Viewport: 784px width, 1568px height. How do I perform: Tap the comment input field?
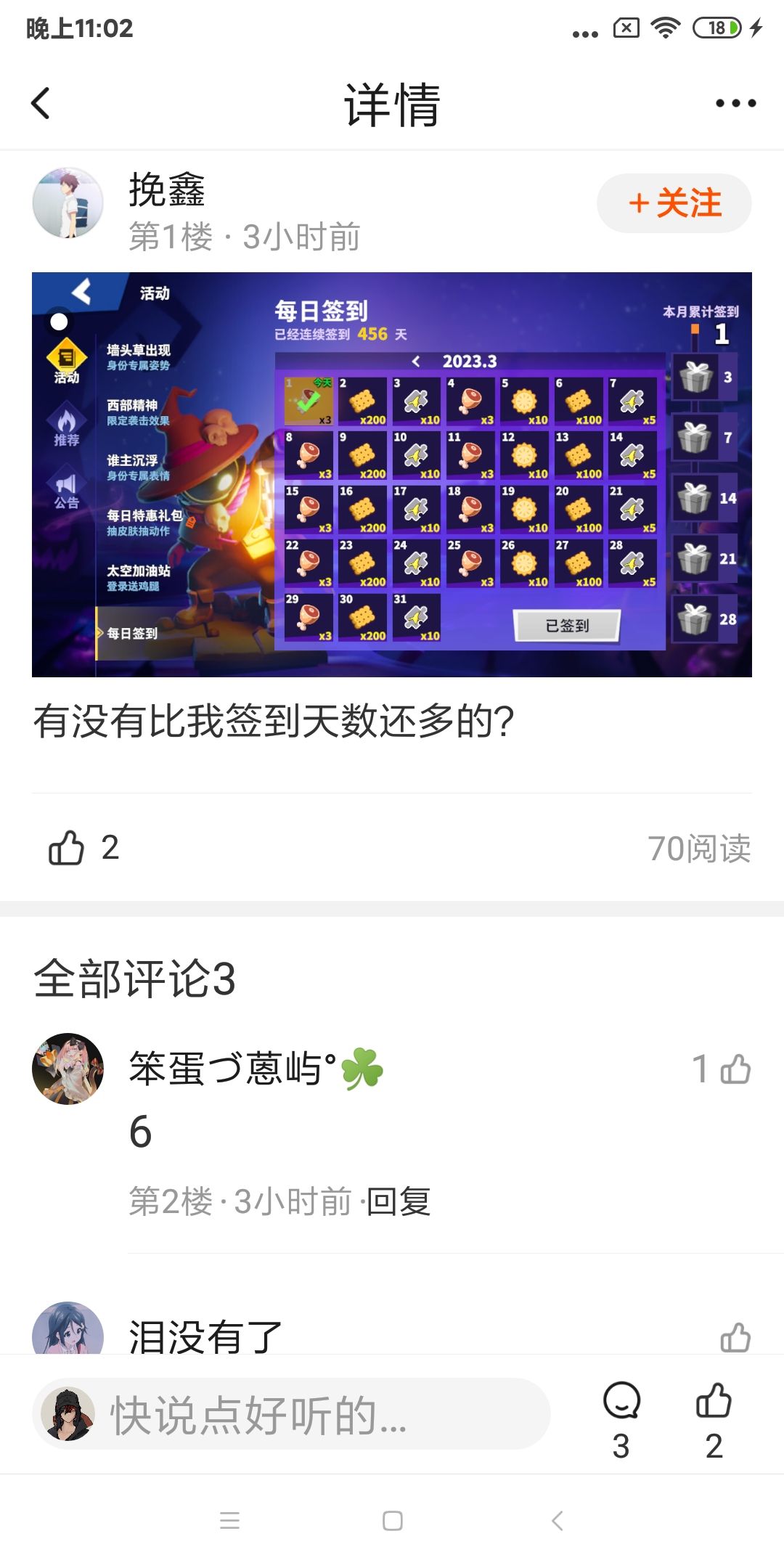click(x=291, y=1414)
